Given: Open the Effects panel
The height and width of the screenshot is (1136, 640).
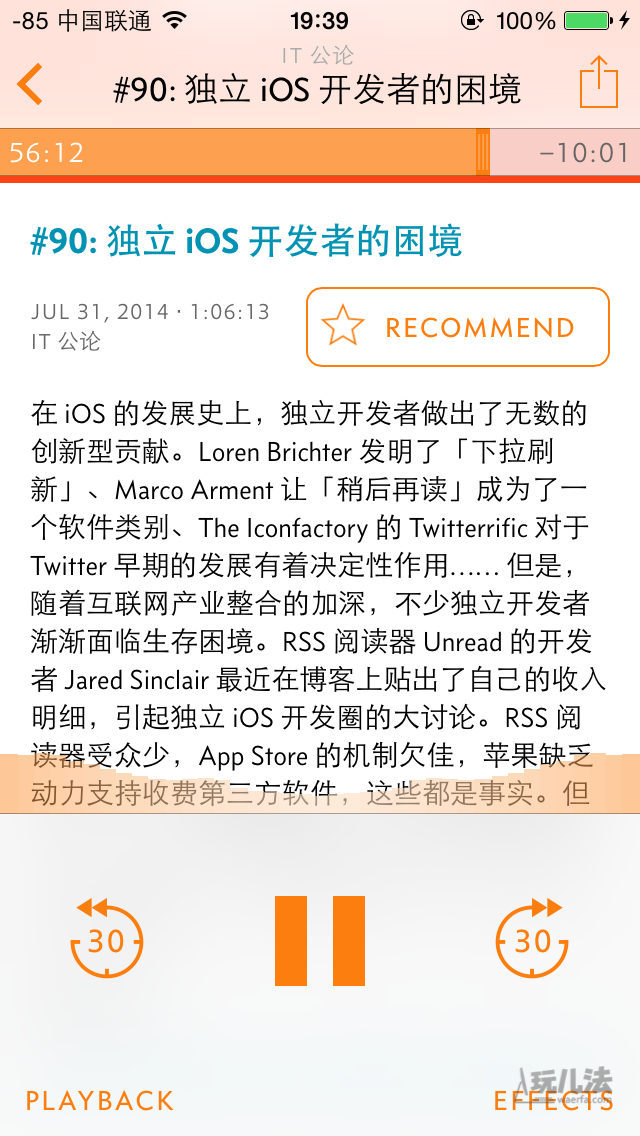Looking at the screenshot, I should tap(553, 1101).
